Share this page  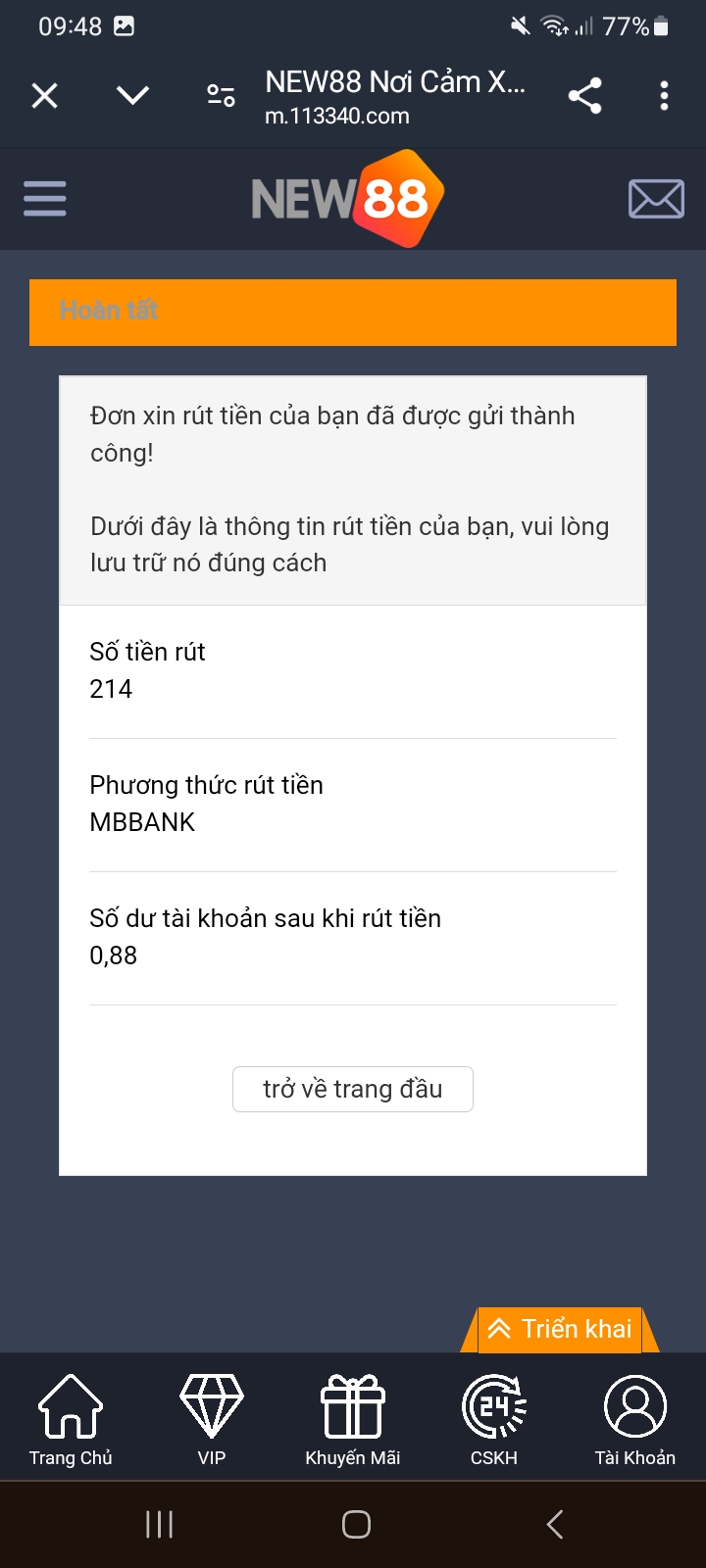pos(585,96)
